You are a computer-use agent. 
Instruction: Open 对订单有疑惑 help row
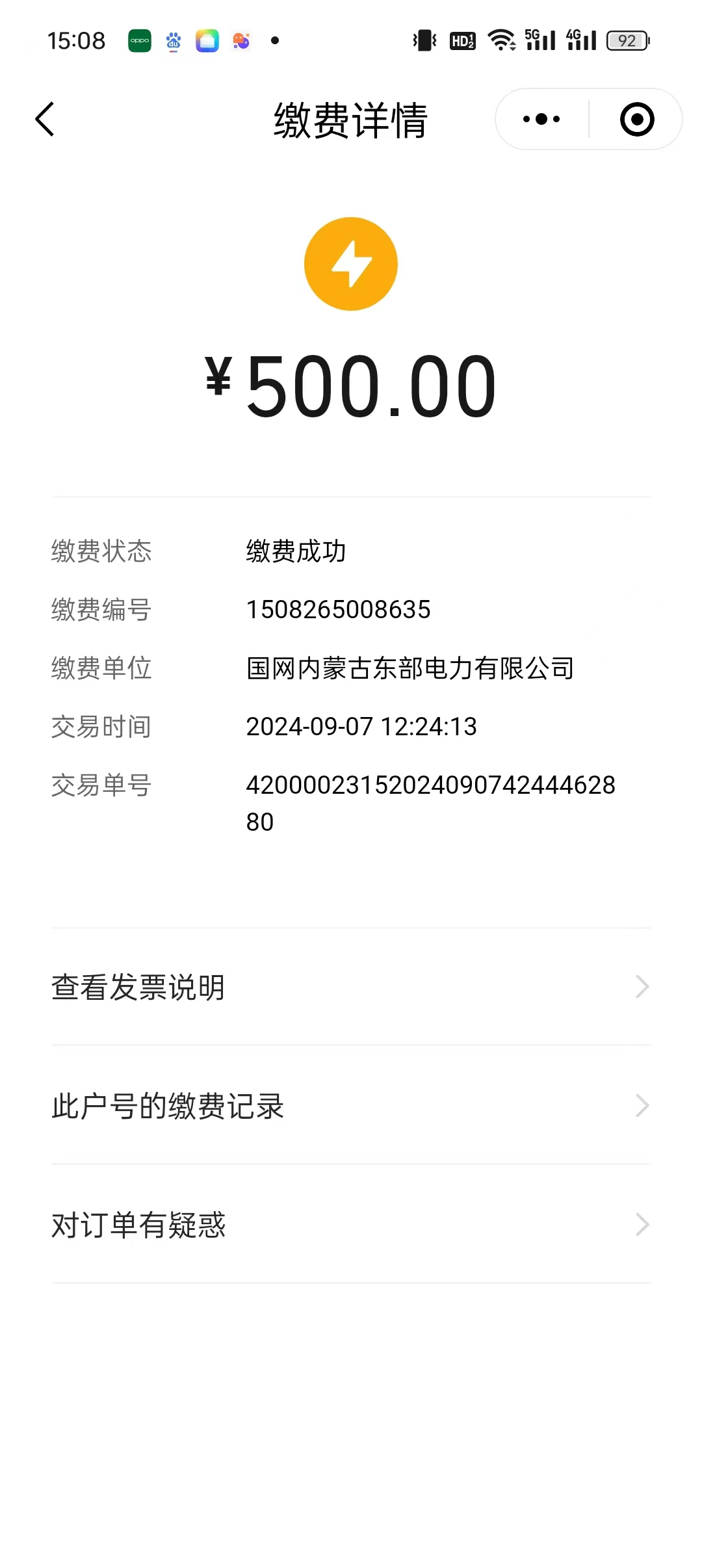coord(351,1224)
